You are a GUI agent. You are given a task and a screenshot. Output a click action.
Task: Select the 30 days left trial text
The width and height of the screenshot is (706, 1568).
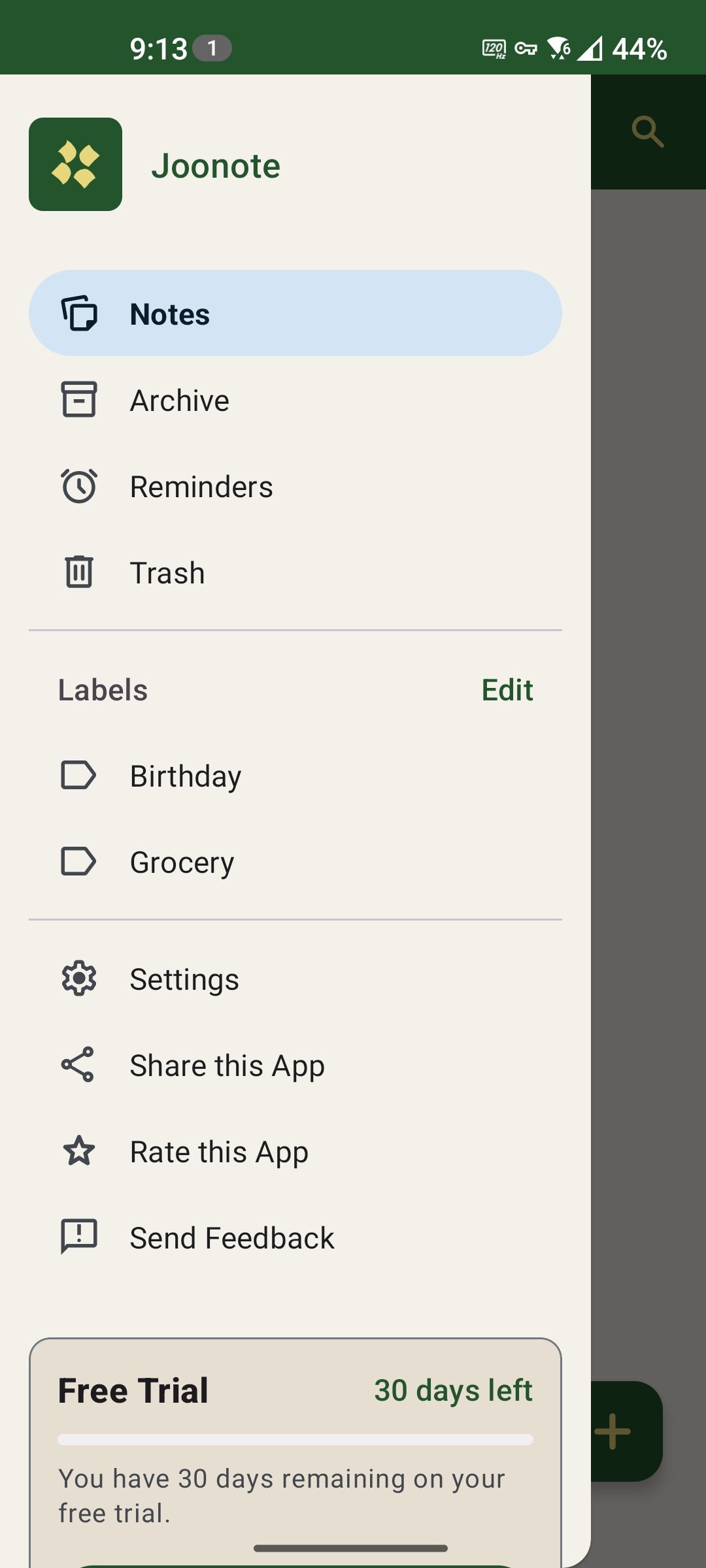pyautogui.click(x=454, y=1390)
